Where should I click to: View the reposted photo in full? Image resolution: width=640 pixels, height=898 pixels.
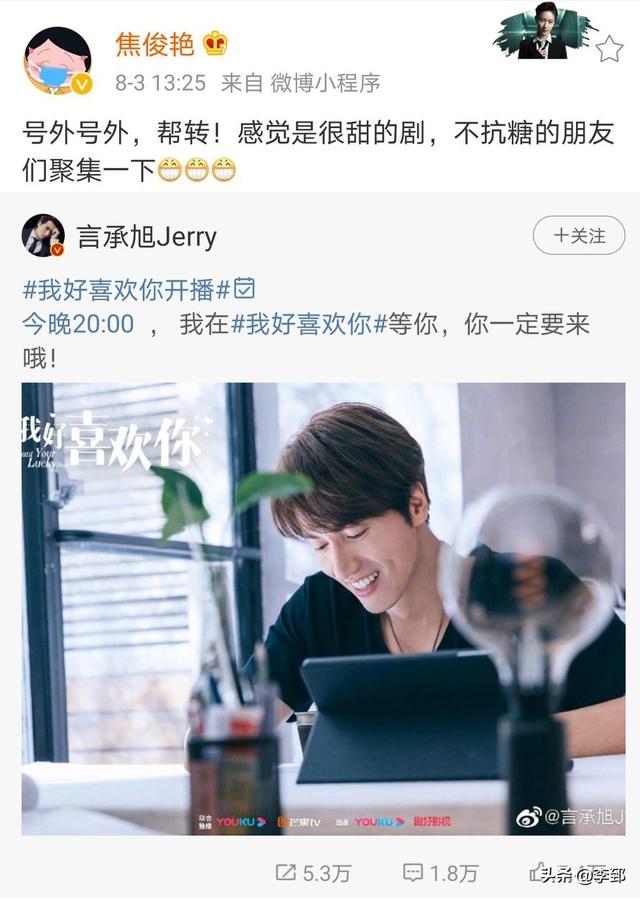323,608
